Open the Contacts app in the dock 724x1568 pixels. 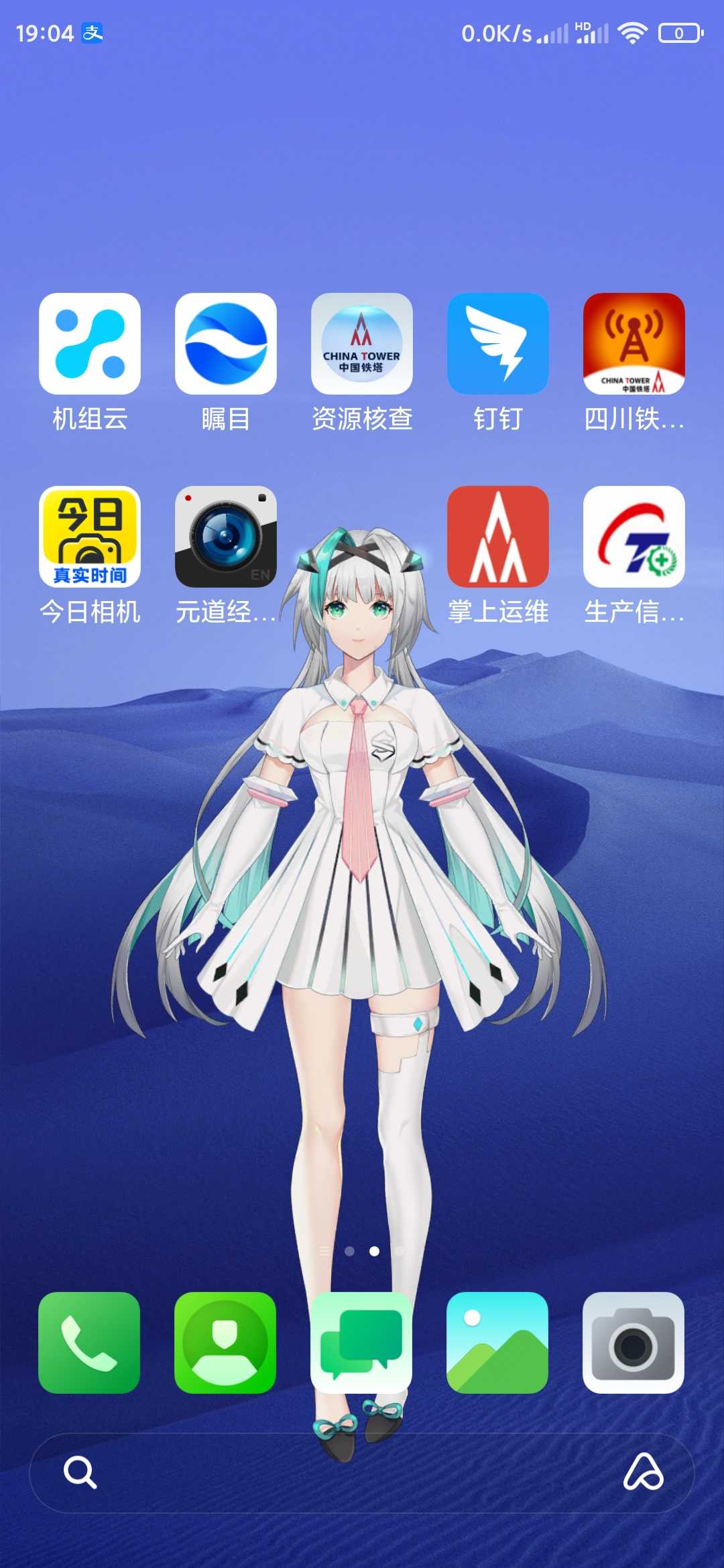[x=225, y=1343]
